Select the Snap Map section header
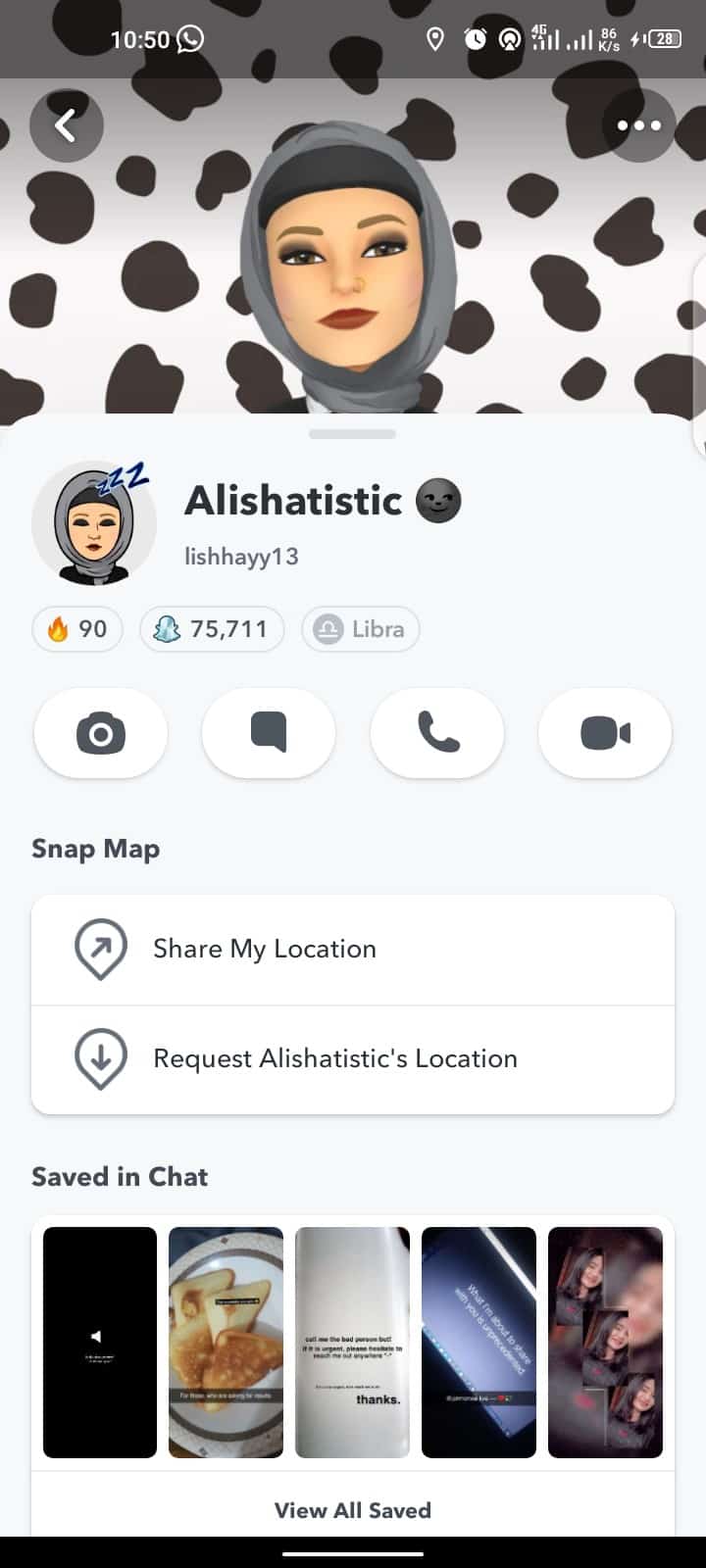Screen dimensions: 706x1568 coord(95,849)
